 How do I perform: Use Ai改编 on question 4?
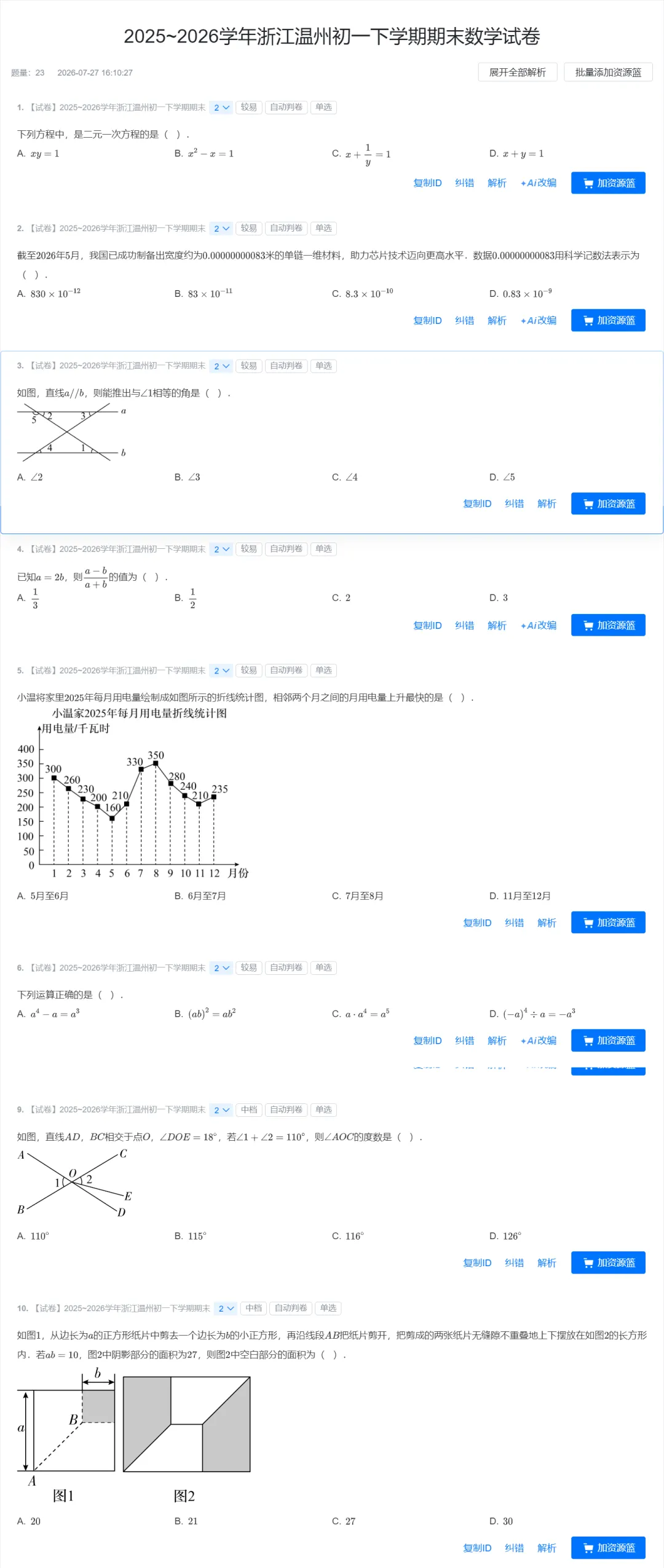tap(539, 625)
